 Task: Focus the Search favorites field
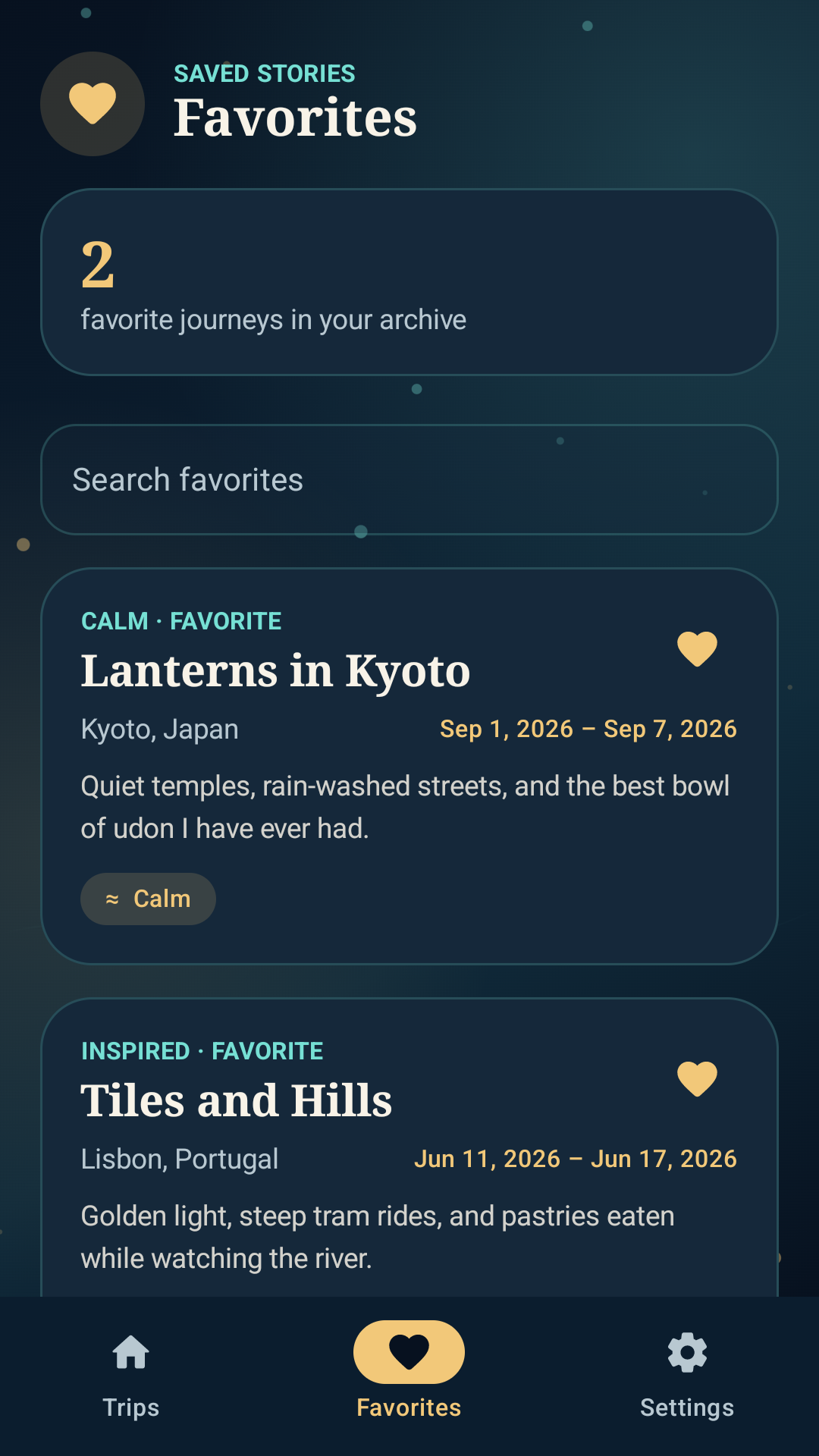point(409,479)
